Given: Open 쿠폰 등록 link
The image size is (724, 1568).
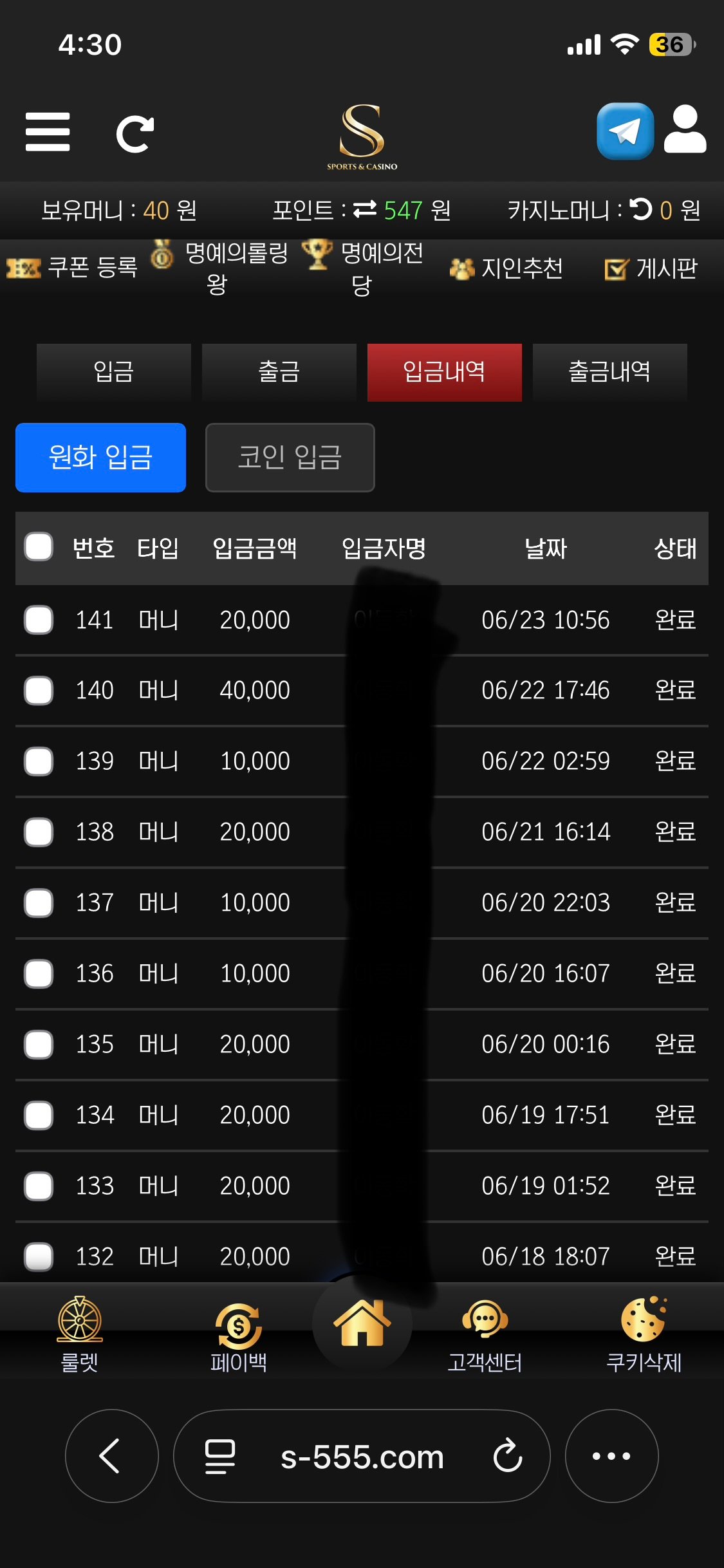Looking at the screenshot, I should (72, 267).
